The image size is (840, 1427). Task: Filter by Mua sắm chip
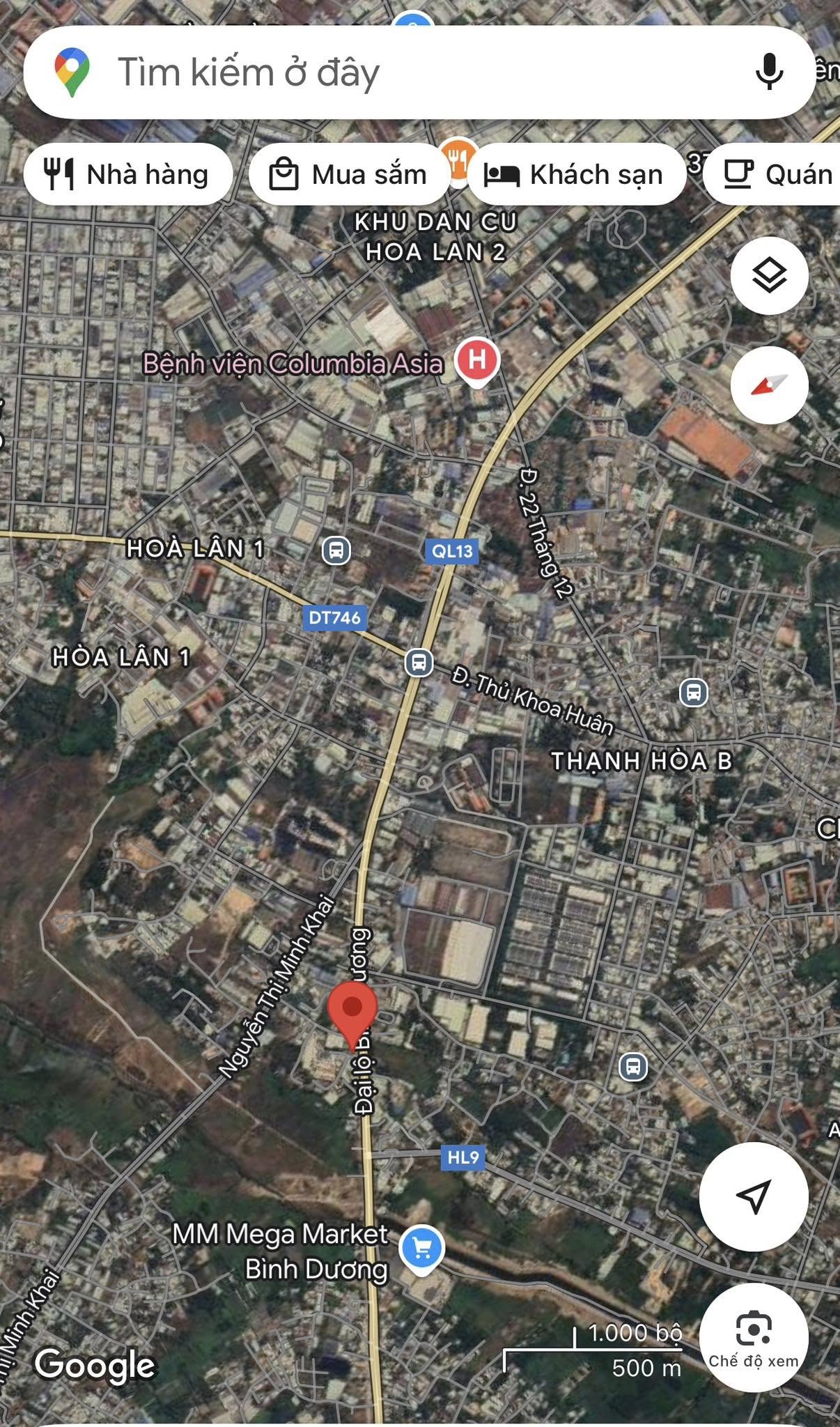click(350, 174)
